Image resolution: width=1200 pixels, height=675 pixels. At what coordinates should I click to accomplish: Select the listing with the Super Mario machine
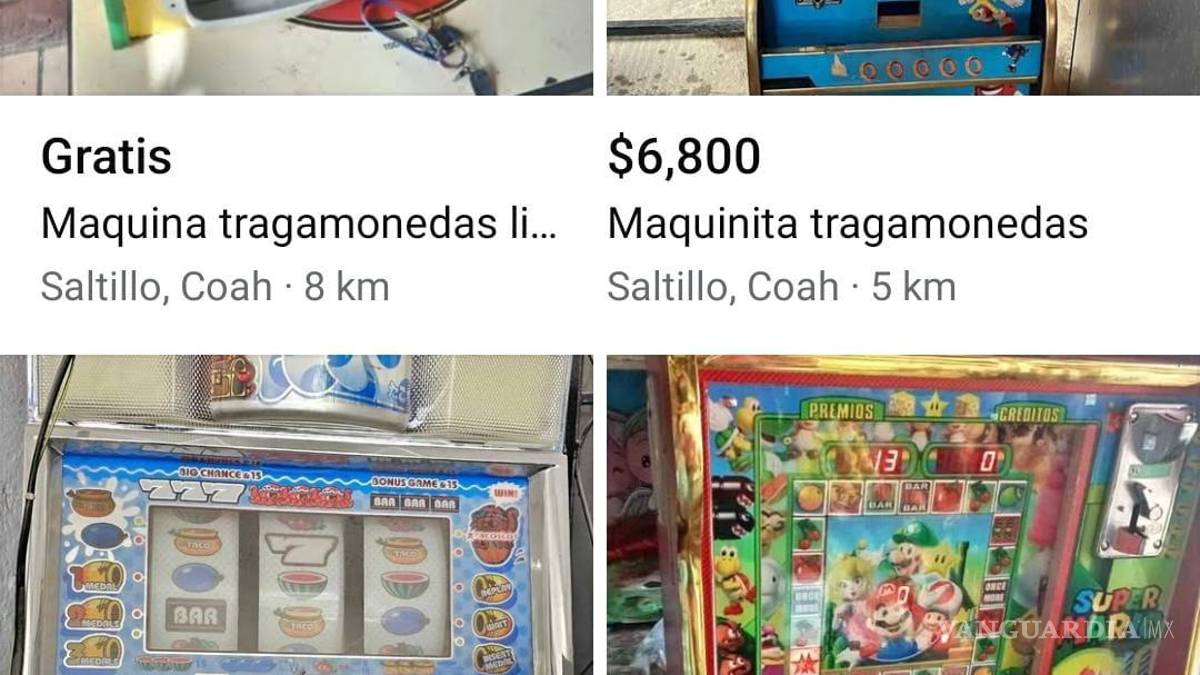(x=903, y=515)
